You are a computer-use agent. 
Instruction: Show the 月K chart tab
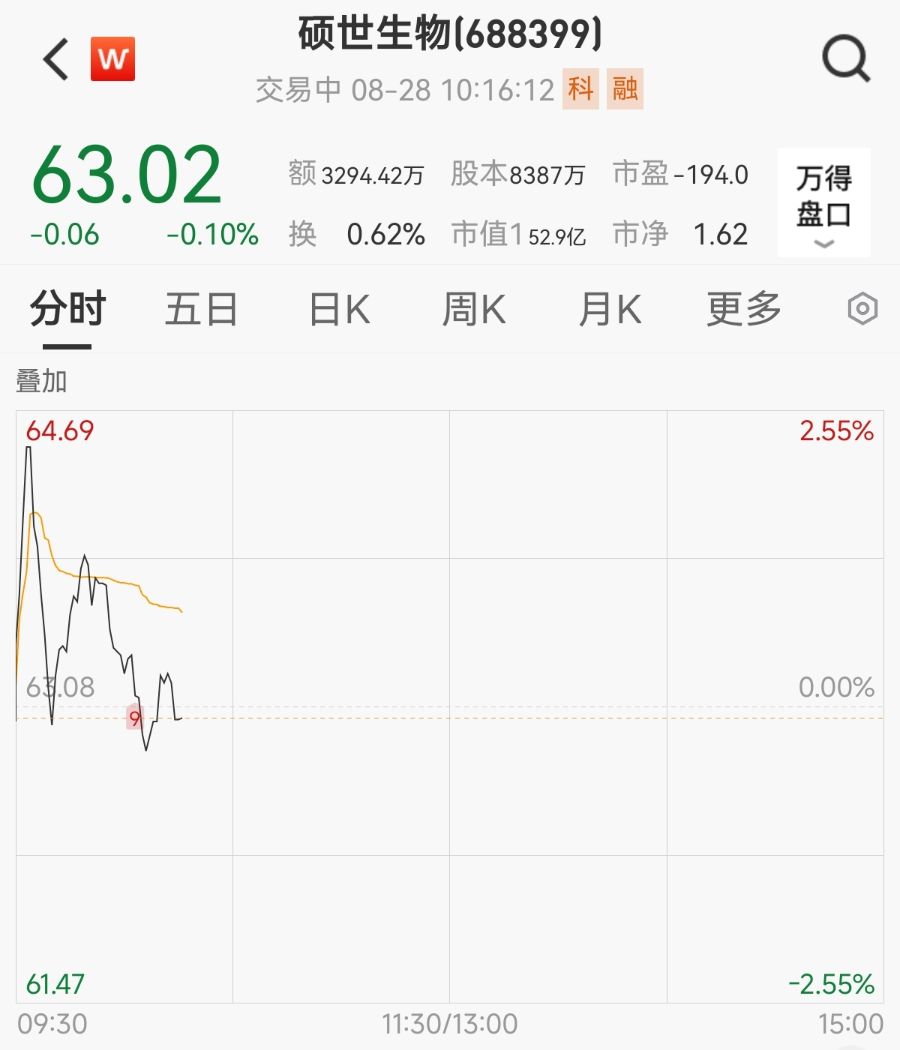(x=609, y=310)
